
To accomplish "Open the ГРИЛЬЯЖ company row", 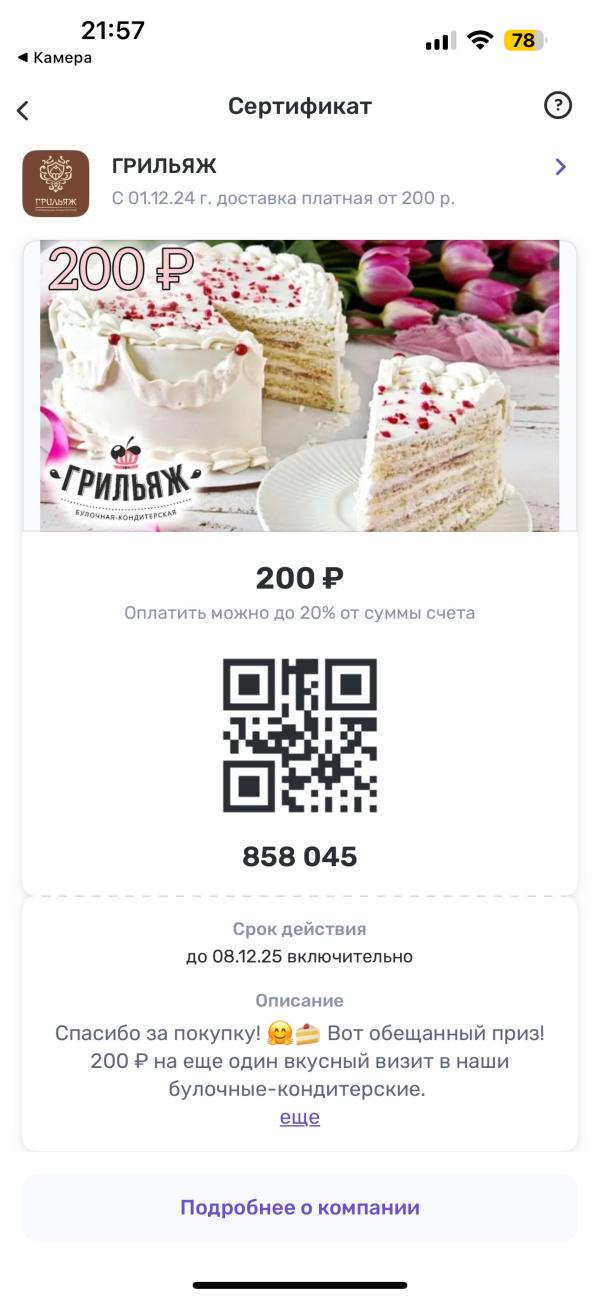I will click(300, 182).
